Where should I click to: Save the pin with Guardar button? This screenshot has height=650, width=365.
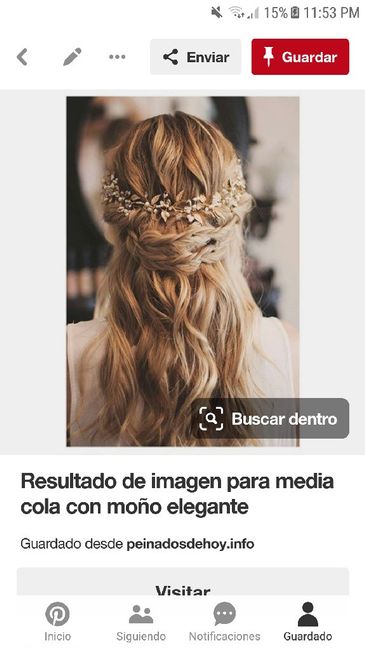point(300,57)
